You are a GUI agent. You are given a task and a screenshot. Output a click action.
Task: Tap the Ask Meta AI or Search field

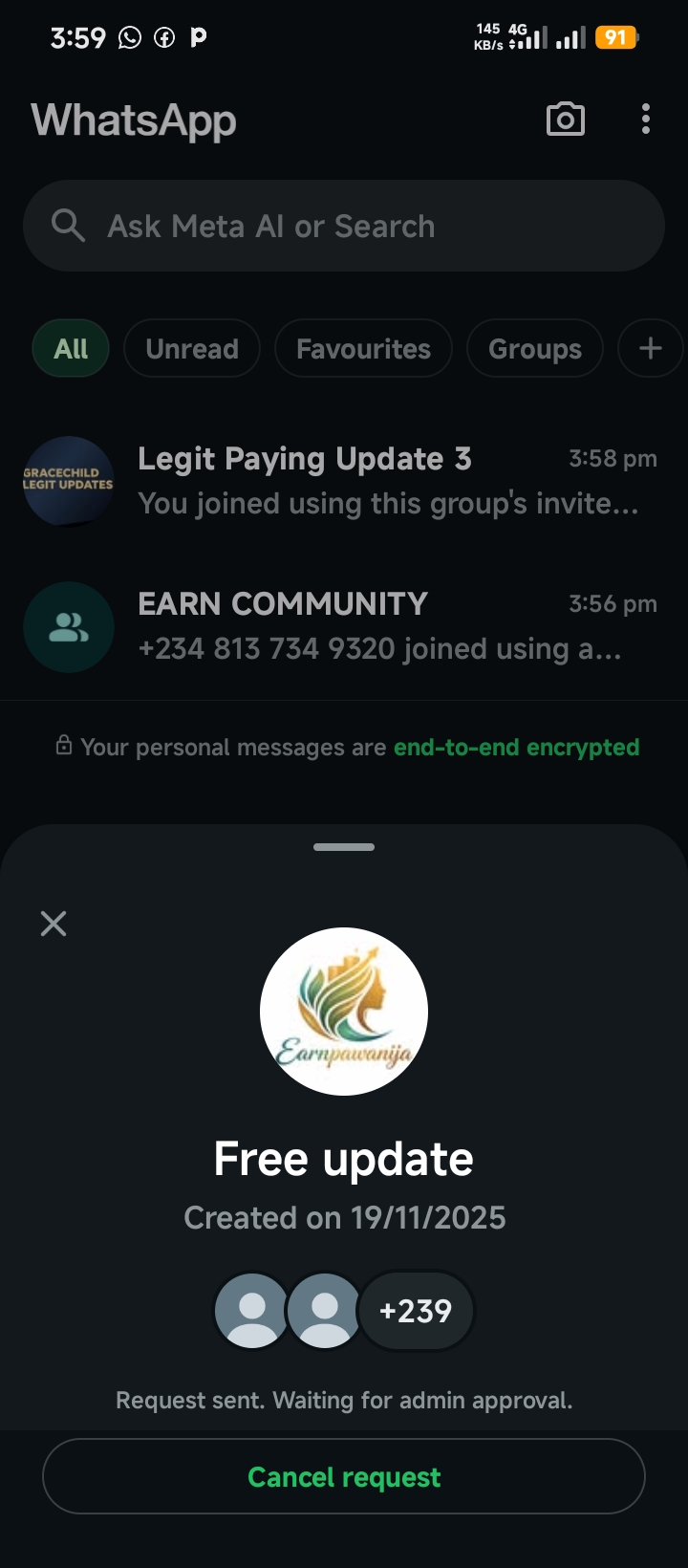click(344, 227)
